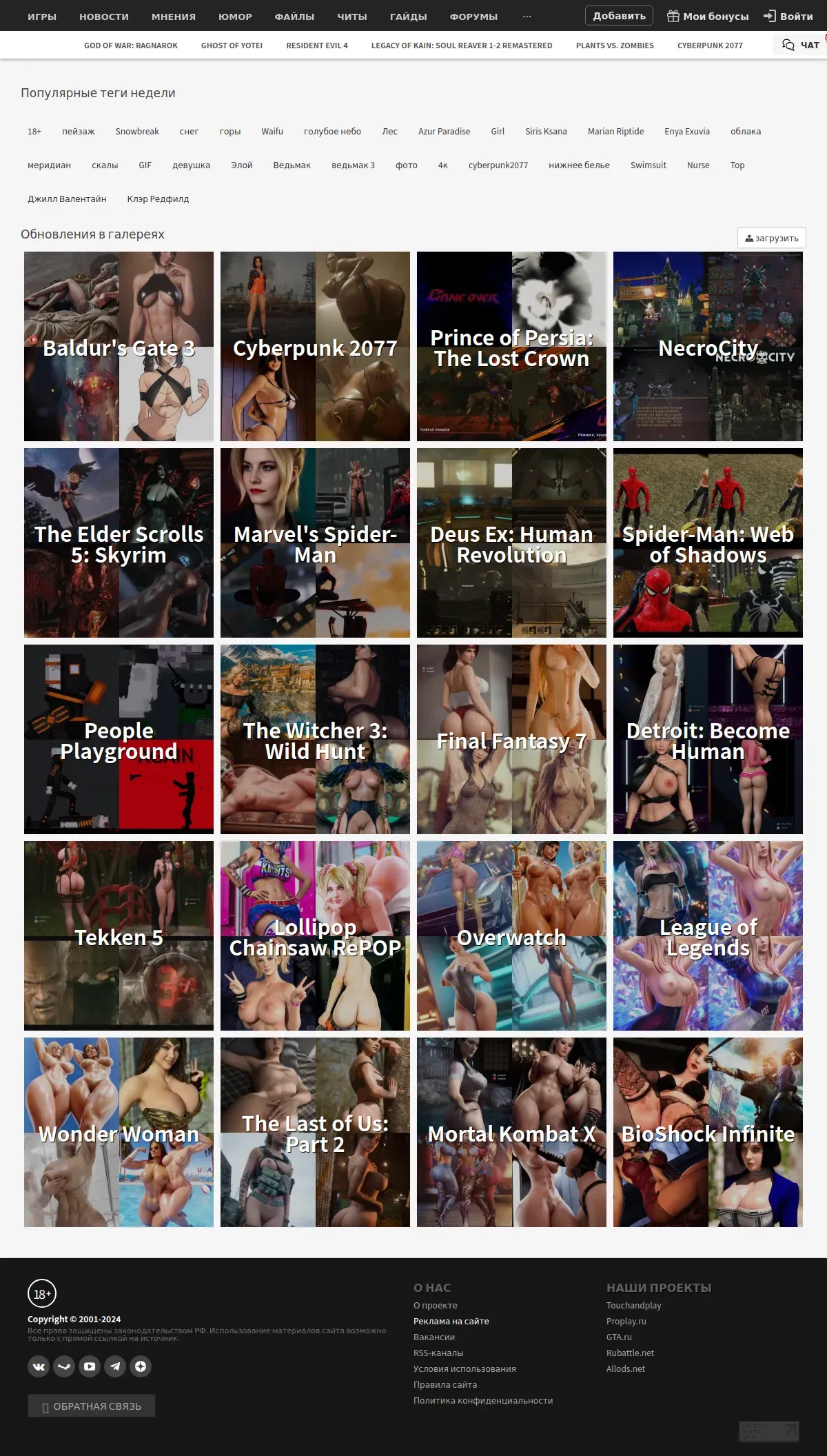Open the VK social icon in the footer

pos(39,1366)
